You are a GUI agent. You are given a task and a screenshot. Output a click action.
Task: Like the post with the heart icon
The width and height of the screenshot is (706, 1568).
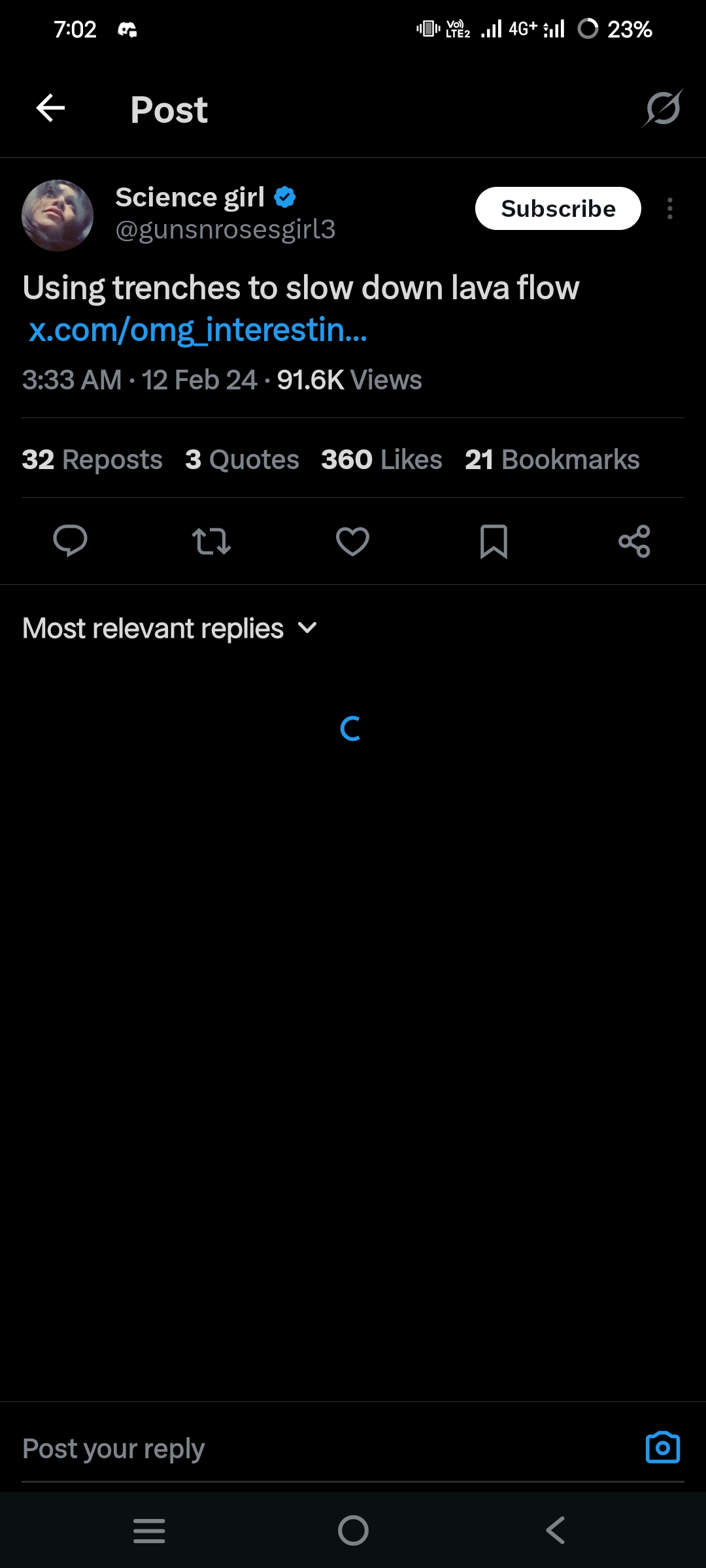352,541
